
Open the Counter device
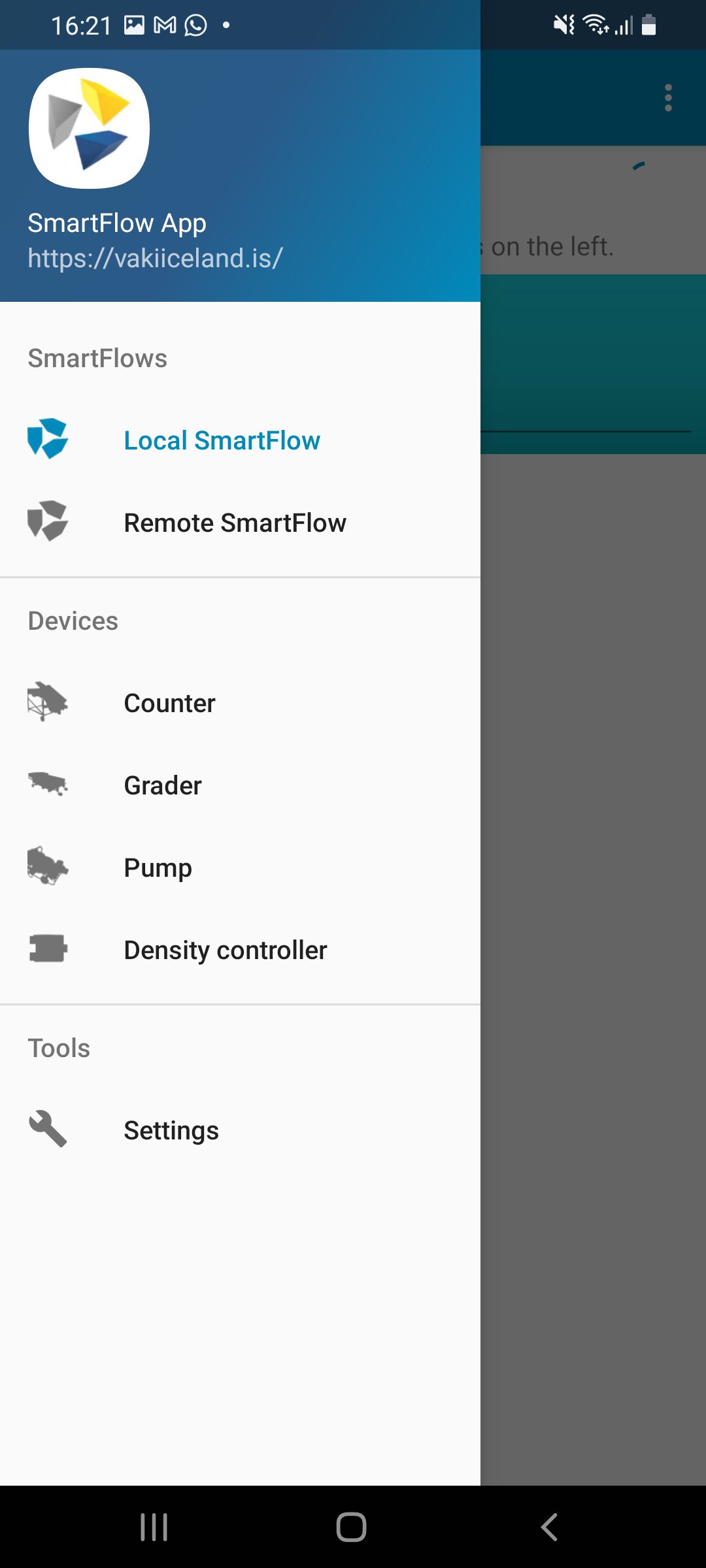(240, 703)
